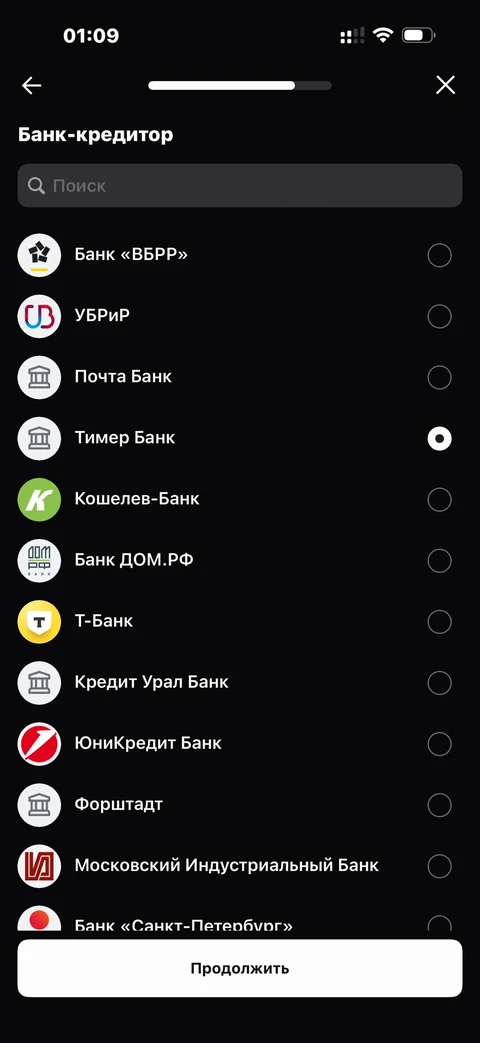
Task: Select Кредит Урал Банк
Action: tap(240, 683)
